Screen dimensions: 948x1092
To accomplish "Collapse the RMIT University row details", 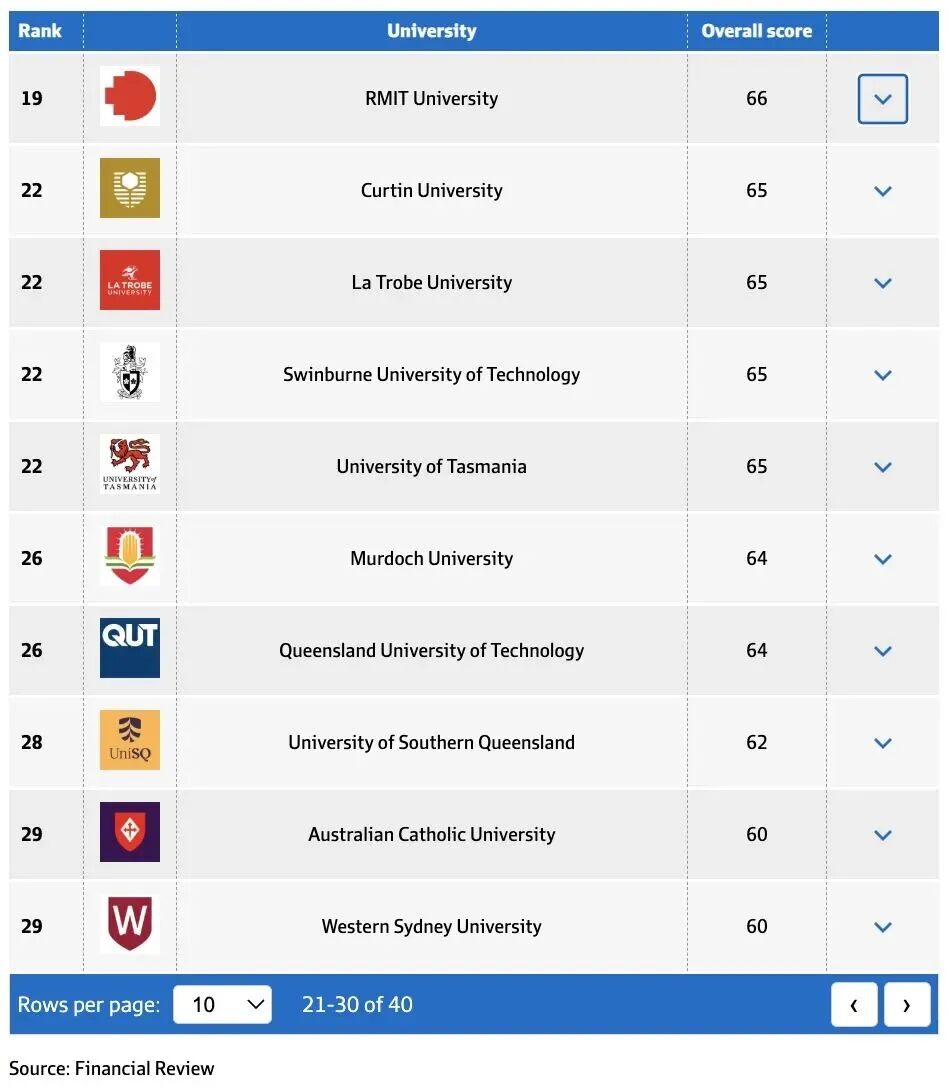I will [x=882, y=97].
